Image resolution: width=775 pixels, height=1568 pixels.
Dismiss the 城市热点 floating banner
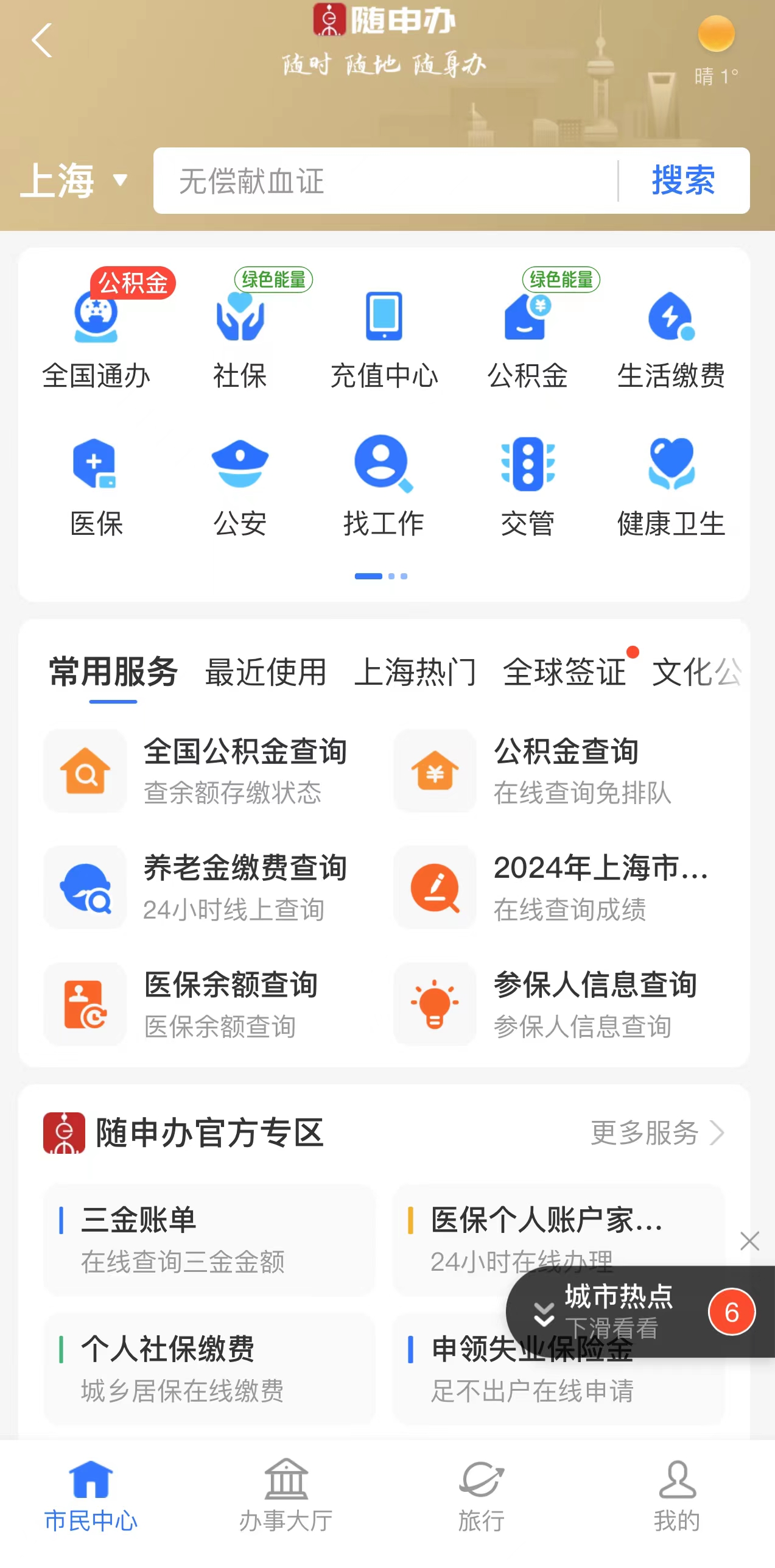(x=749, y=1241)
